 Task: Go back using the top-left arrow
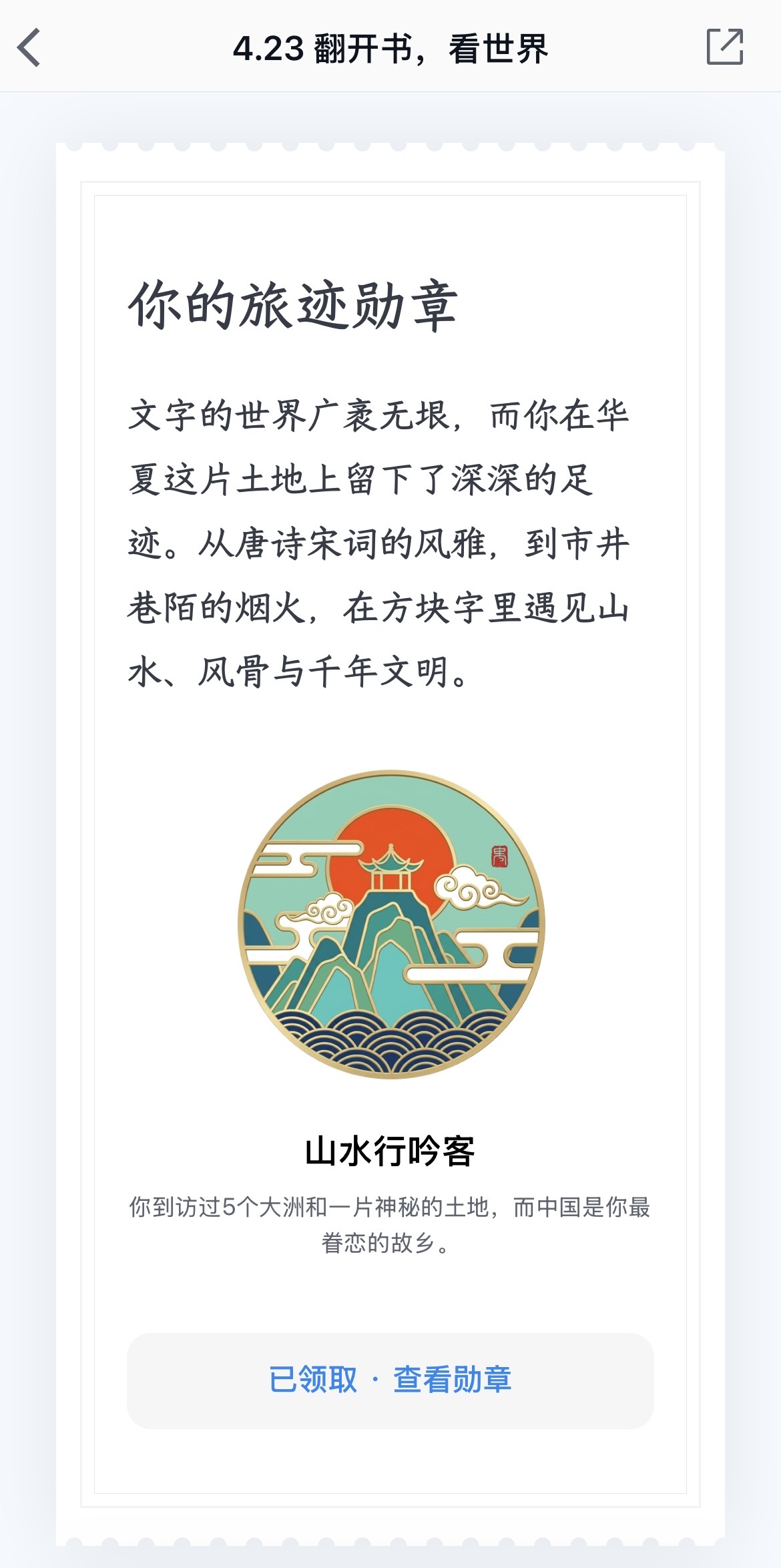(29, 47)
